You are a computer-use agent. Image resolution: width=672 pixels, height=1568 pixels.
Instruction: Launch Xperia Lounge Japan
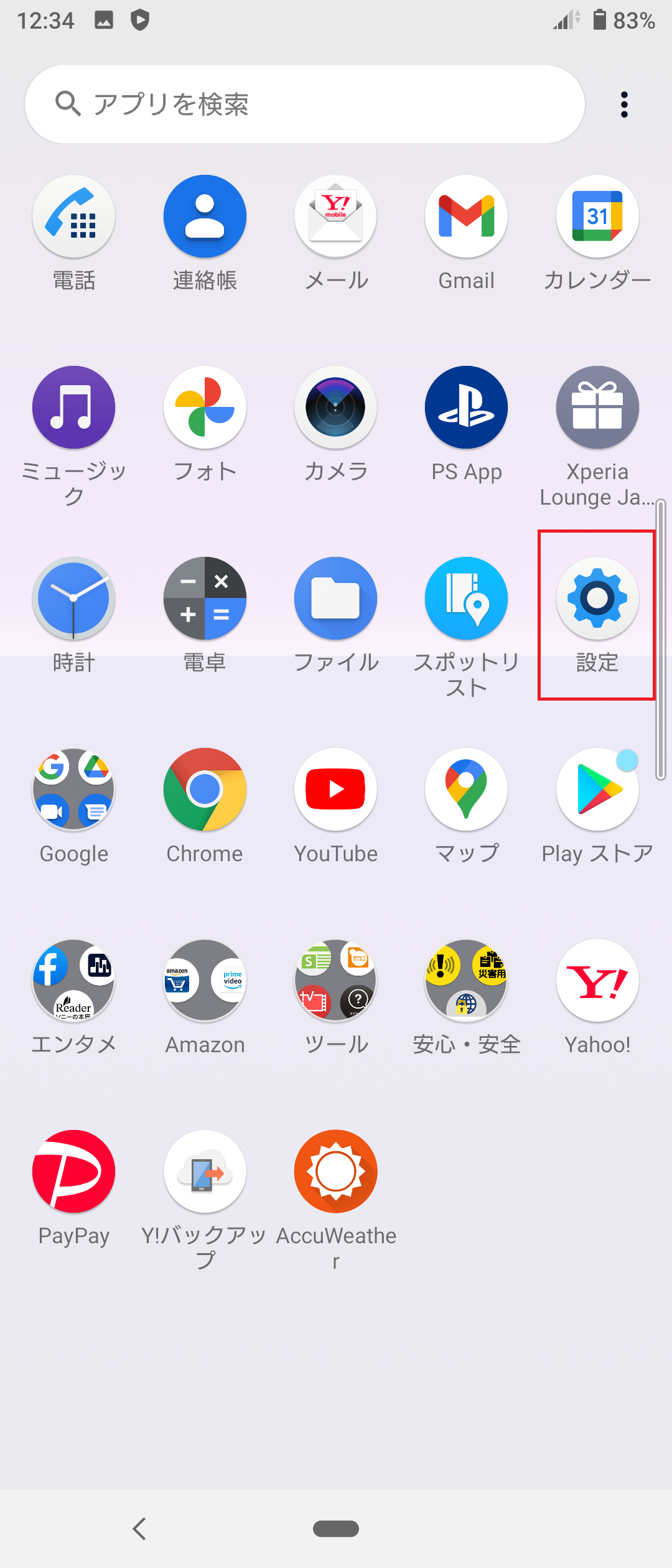point(597,408)
